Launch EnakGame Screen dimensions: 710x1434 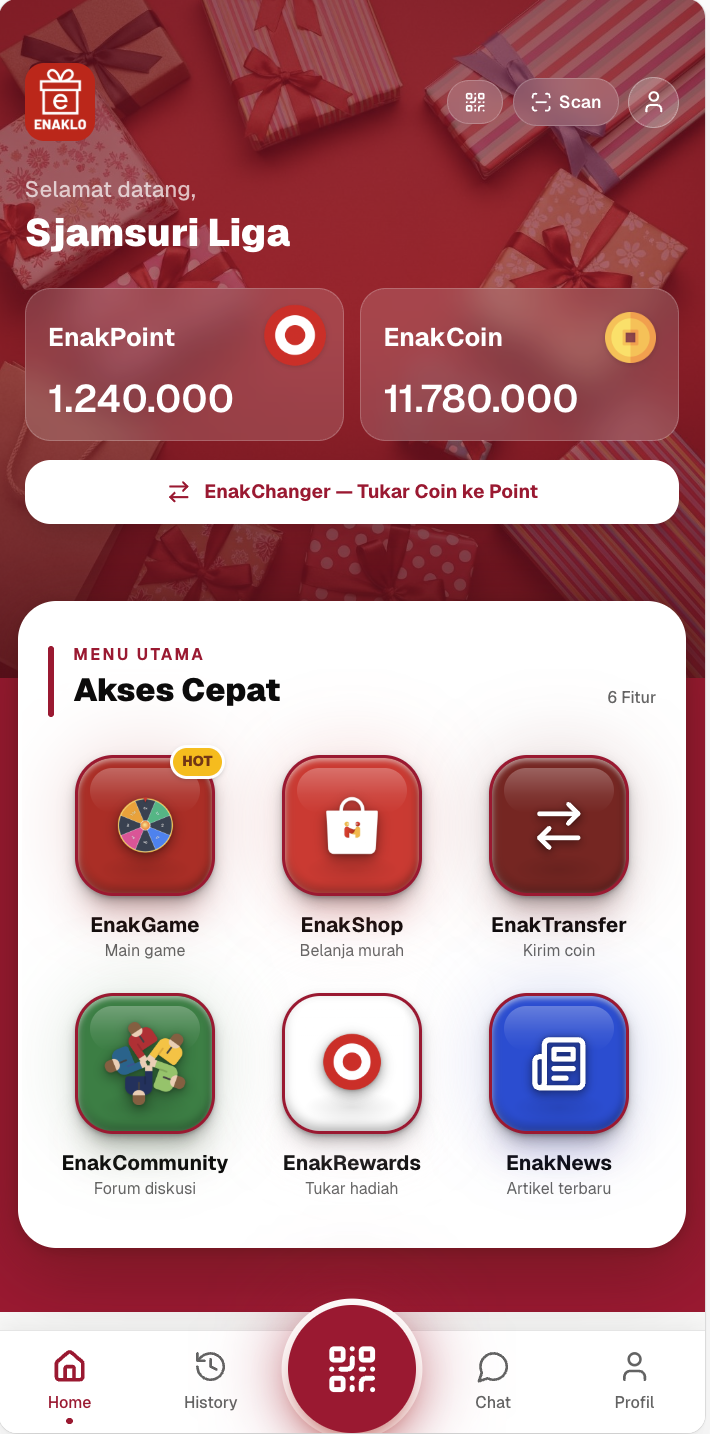[145, 826]
